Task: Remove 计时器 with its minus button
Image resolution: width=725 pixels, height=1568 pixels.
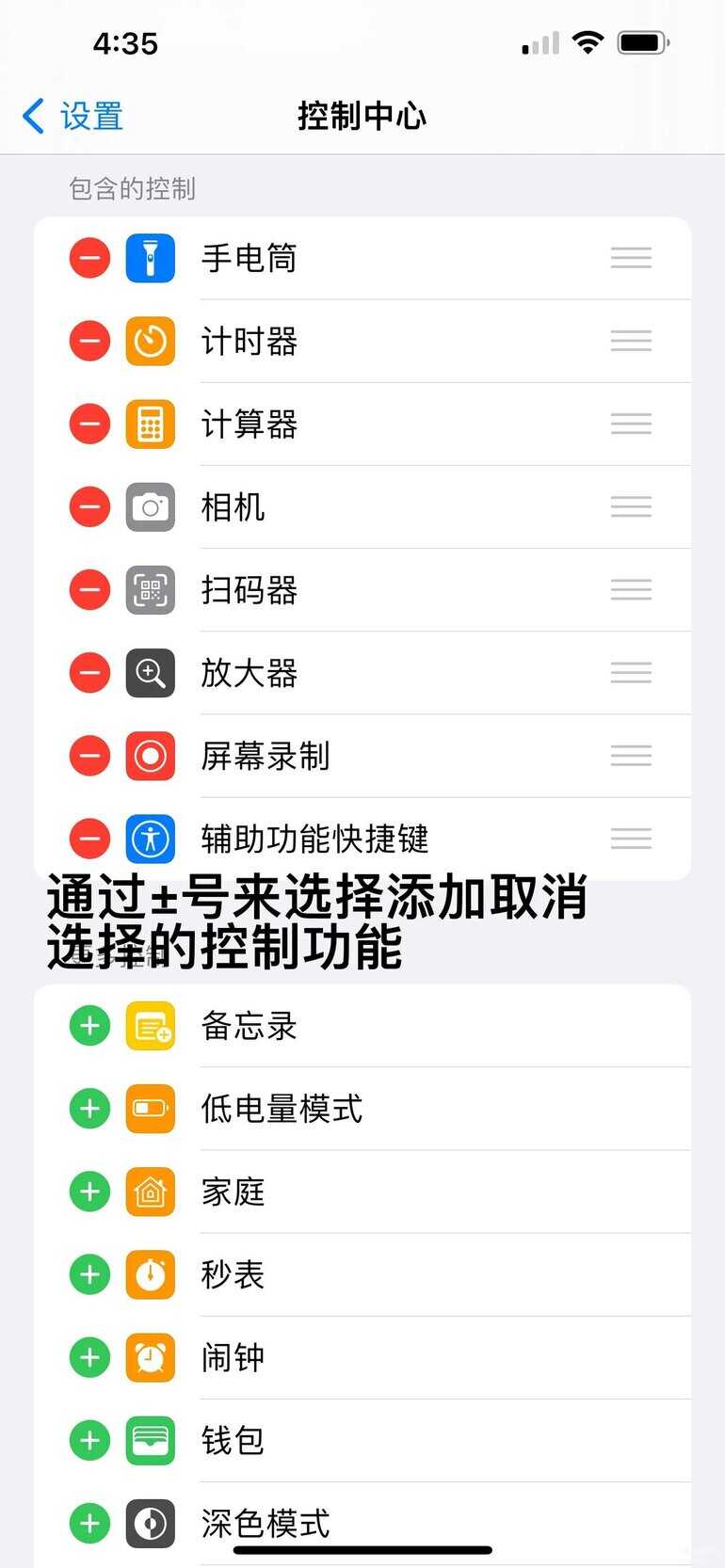Action: (x=90, y=341)
